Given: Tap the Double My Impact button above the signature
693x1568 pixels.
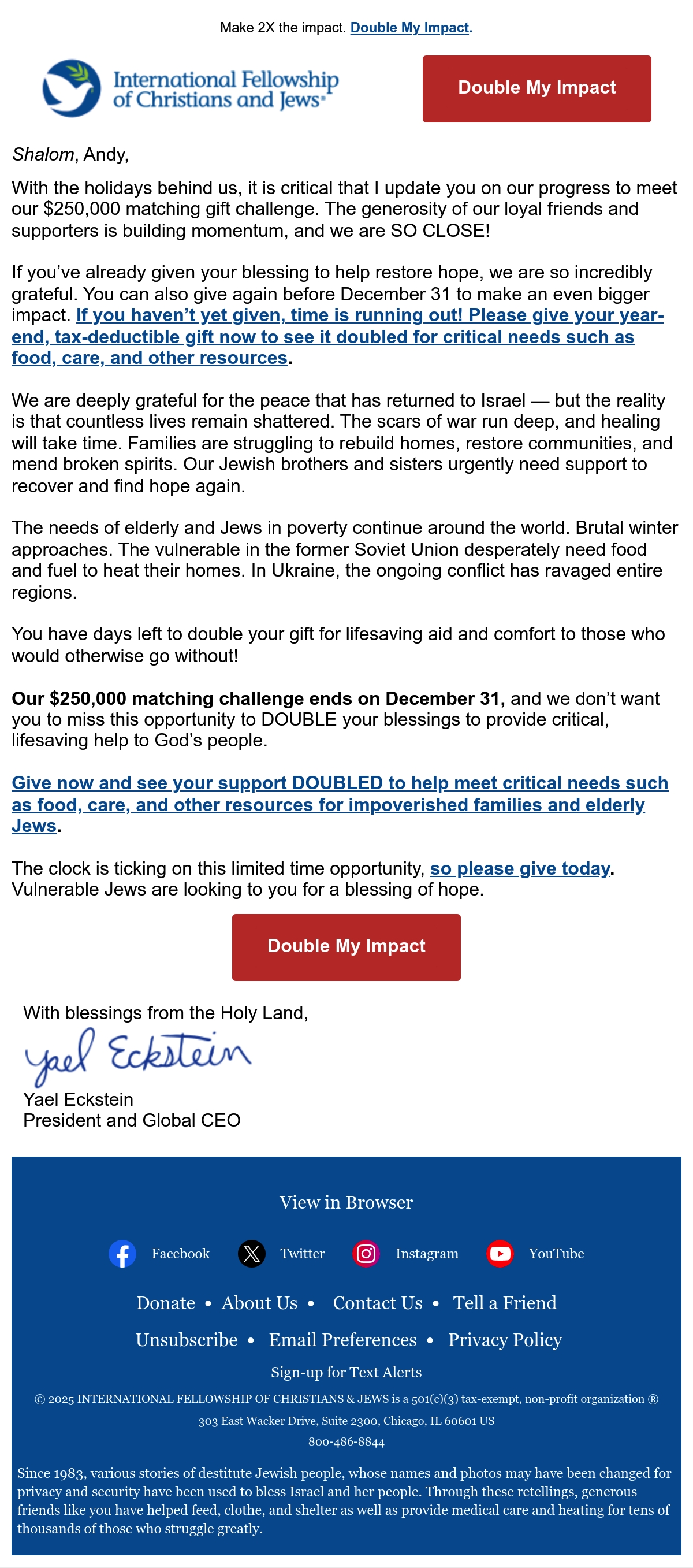Looking at the screenshot, I should coord(346,947).
